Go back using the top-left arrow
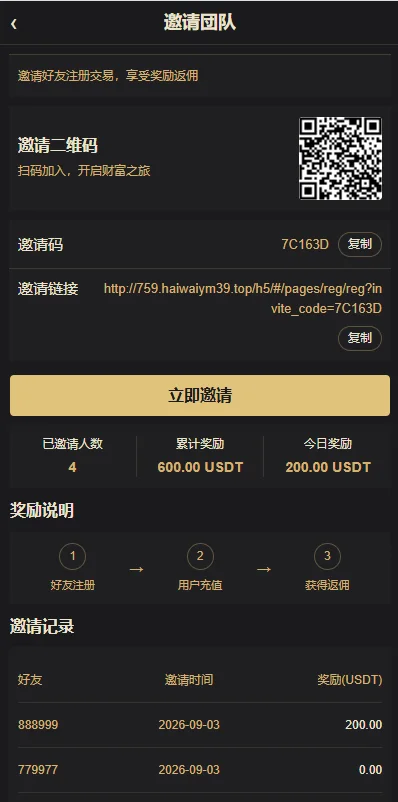Image resolution: width=398 pixels, height=802 pixels. click(x=14, y=24)
